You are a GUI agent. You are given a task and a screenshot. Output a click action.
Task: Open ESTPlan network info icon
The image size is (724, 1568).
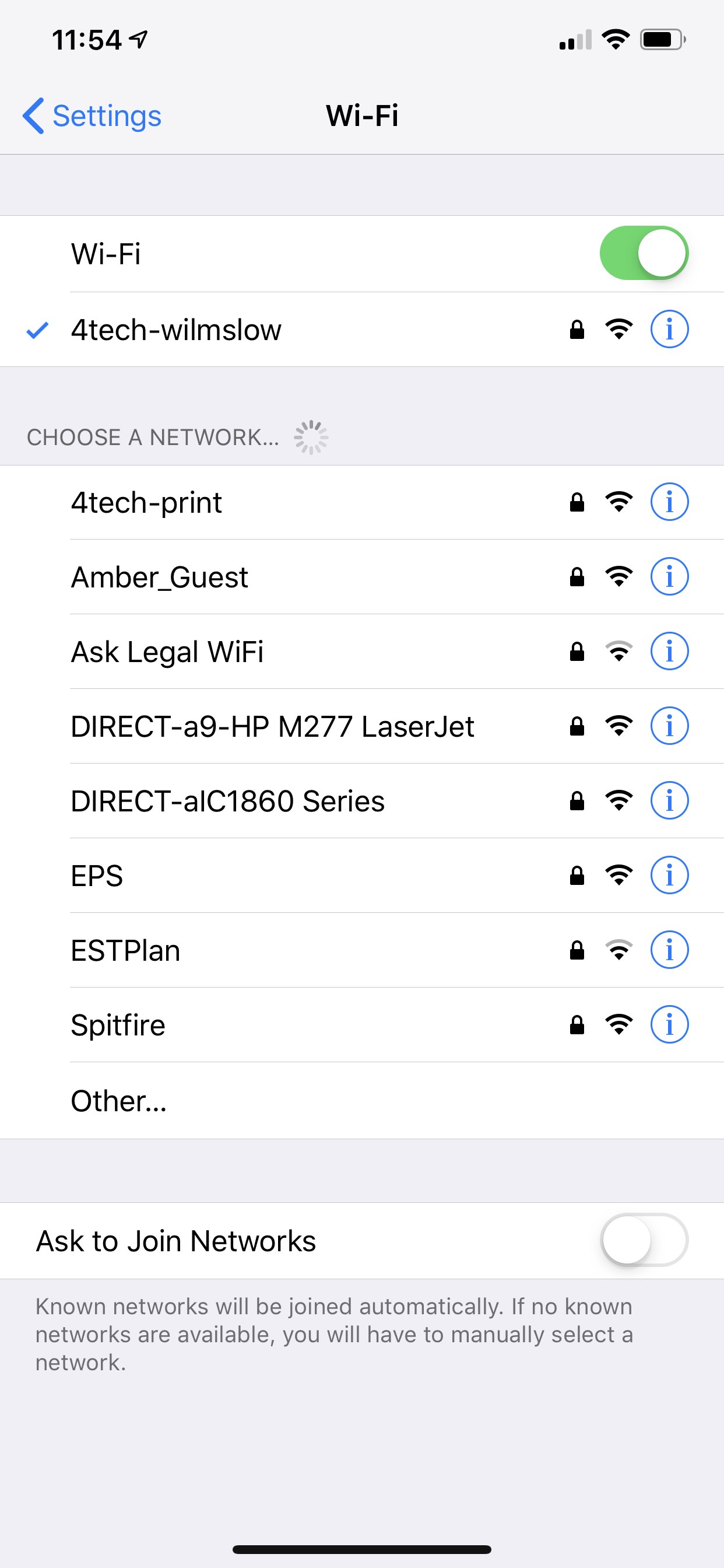point(669,951)
